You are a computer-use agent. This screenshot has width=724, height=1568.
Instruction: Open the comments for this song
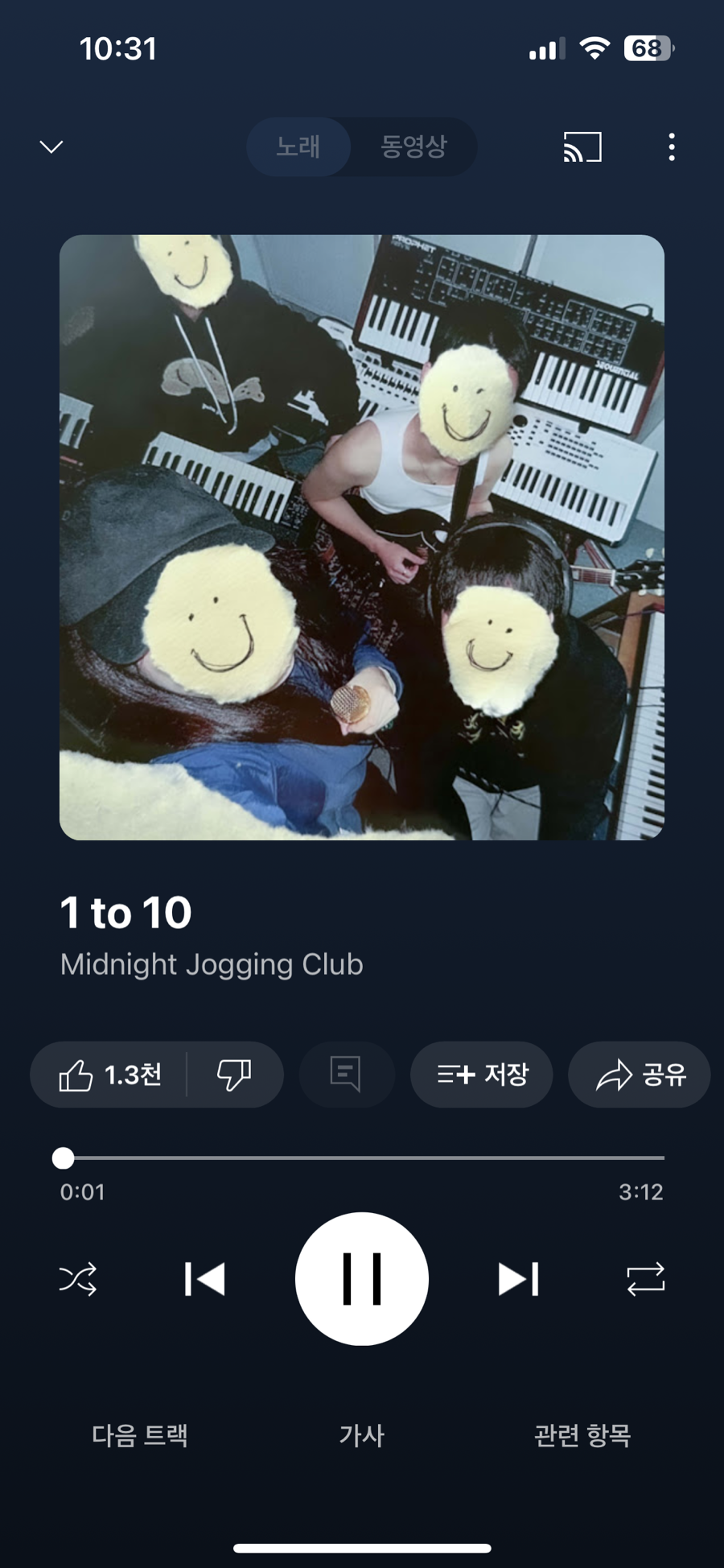[346, 1075]
